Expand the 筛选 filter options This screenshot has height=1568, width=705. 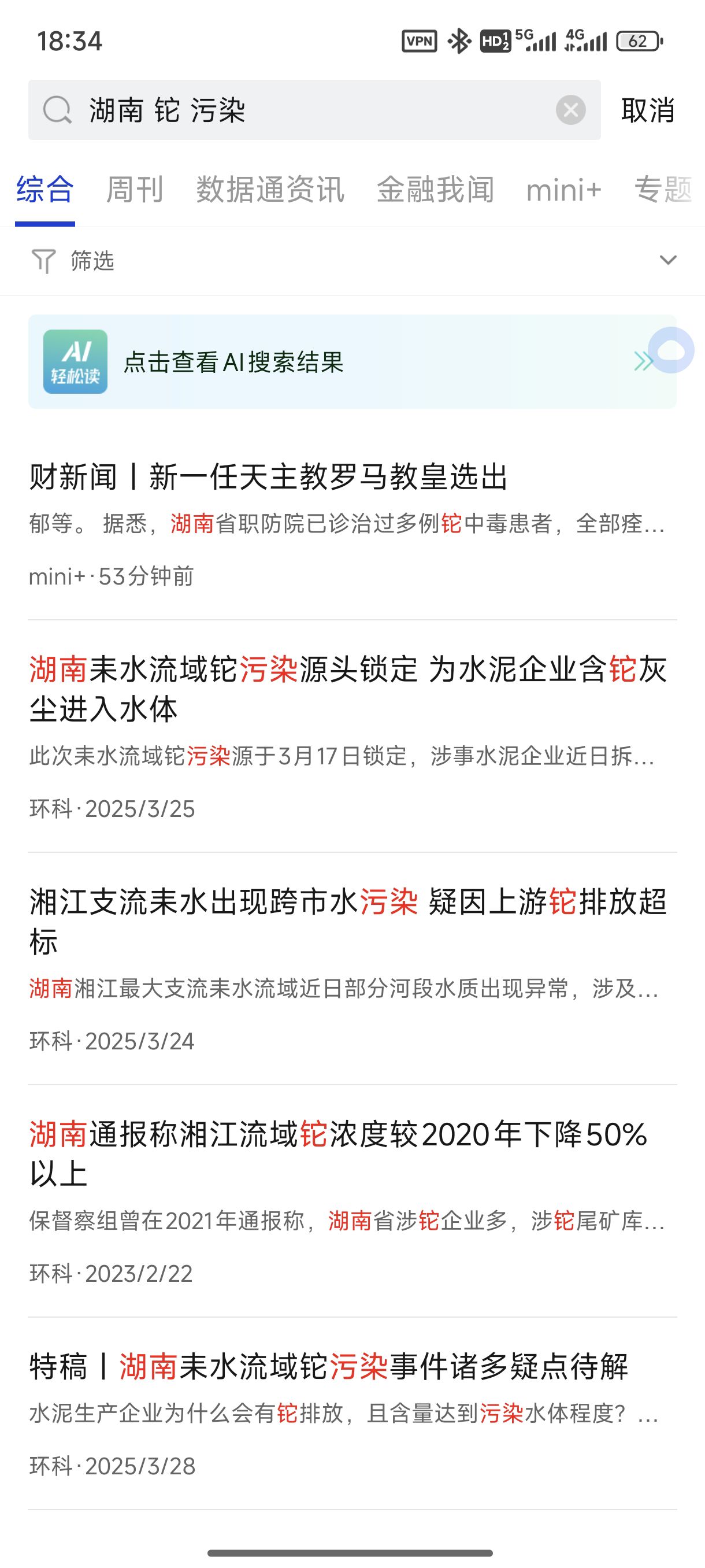(x=352, y=261)
